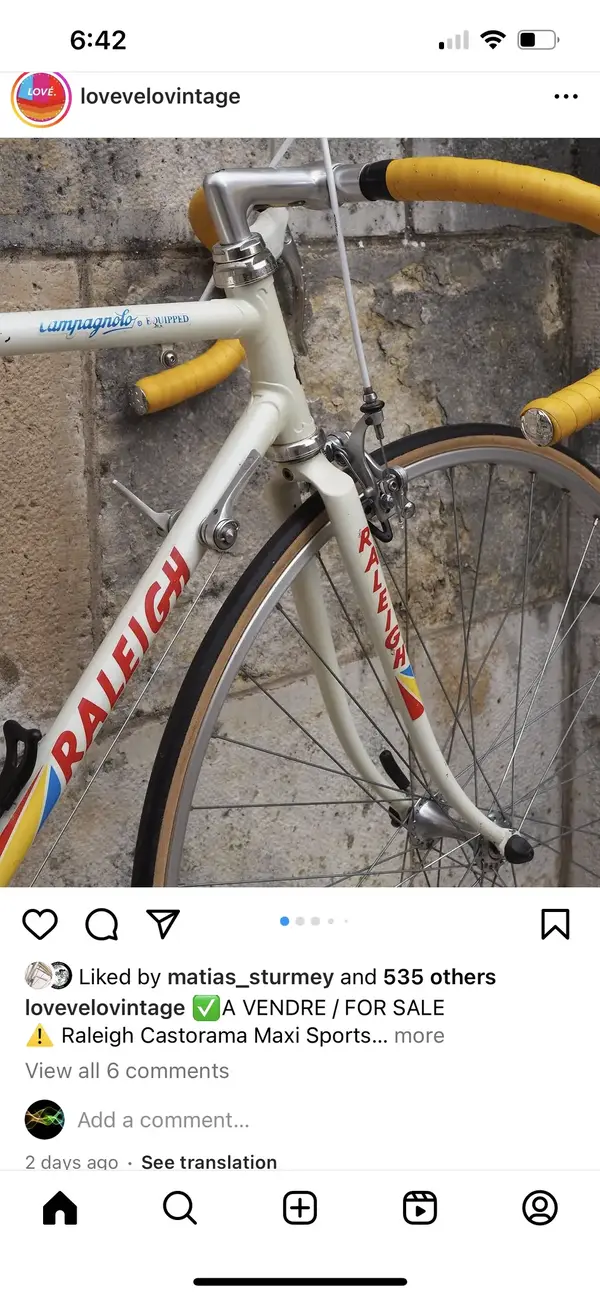Open your Profile tab
Image resolution: width=600 pixels, height=1298 pixels.
(x=540, y=1209)
